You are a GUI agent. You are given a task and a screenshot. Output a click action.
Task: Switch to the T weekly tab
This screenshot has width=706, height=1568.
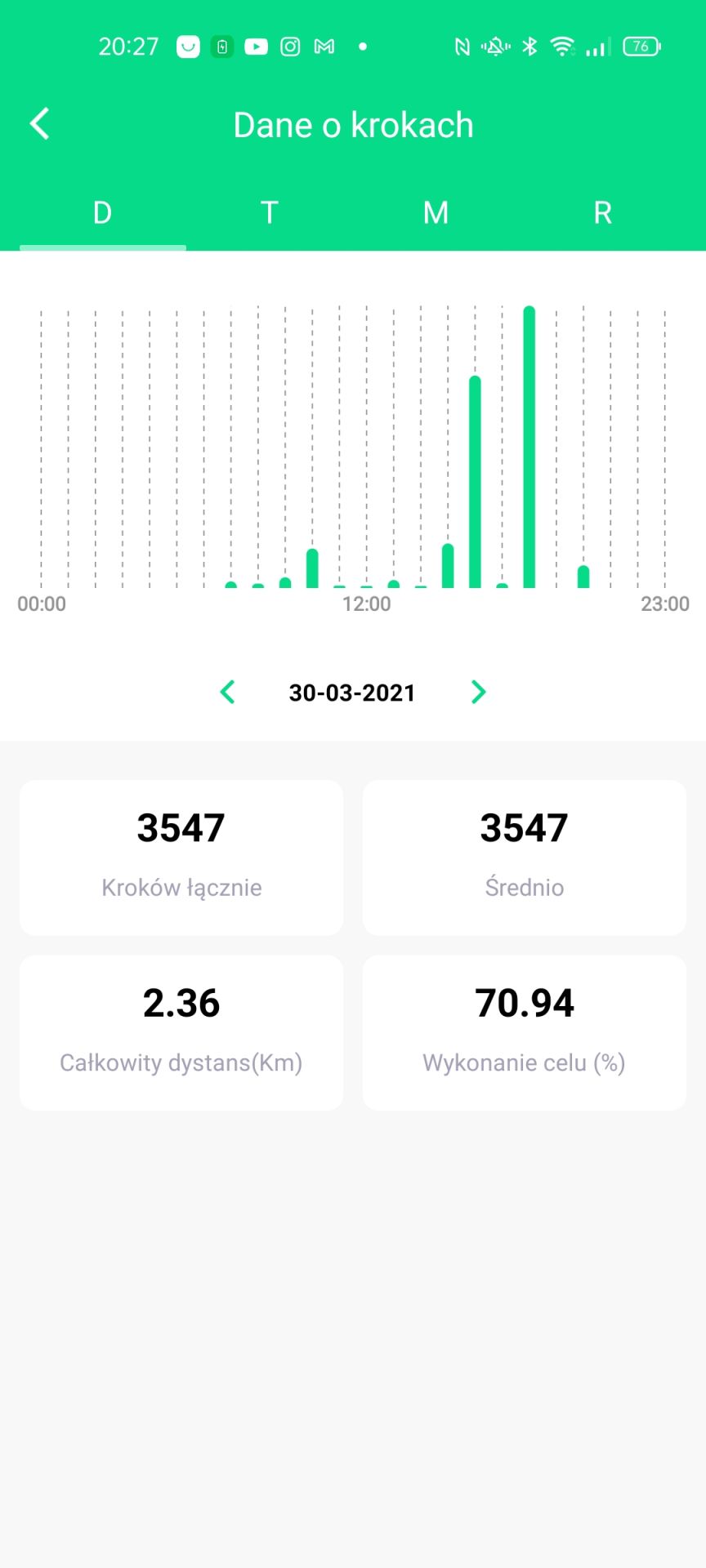click(x=270, y=213)
